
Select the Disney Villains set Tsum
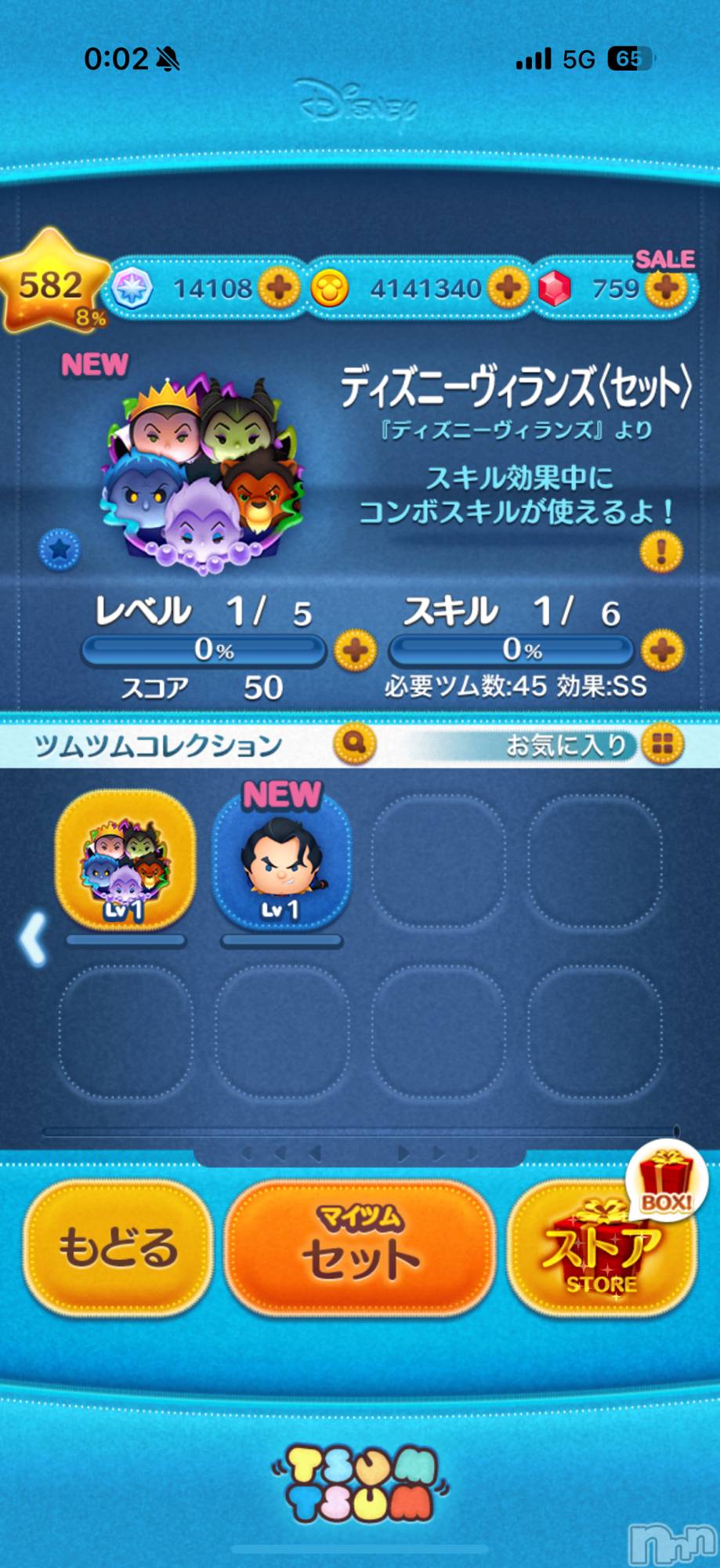(125, 862)
